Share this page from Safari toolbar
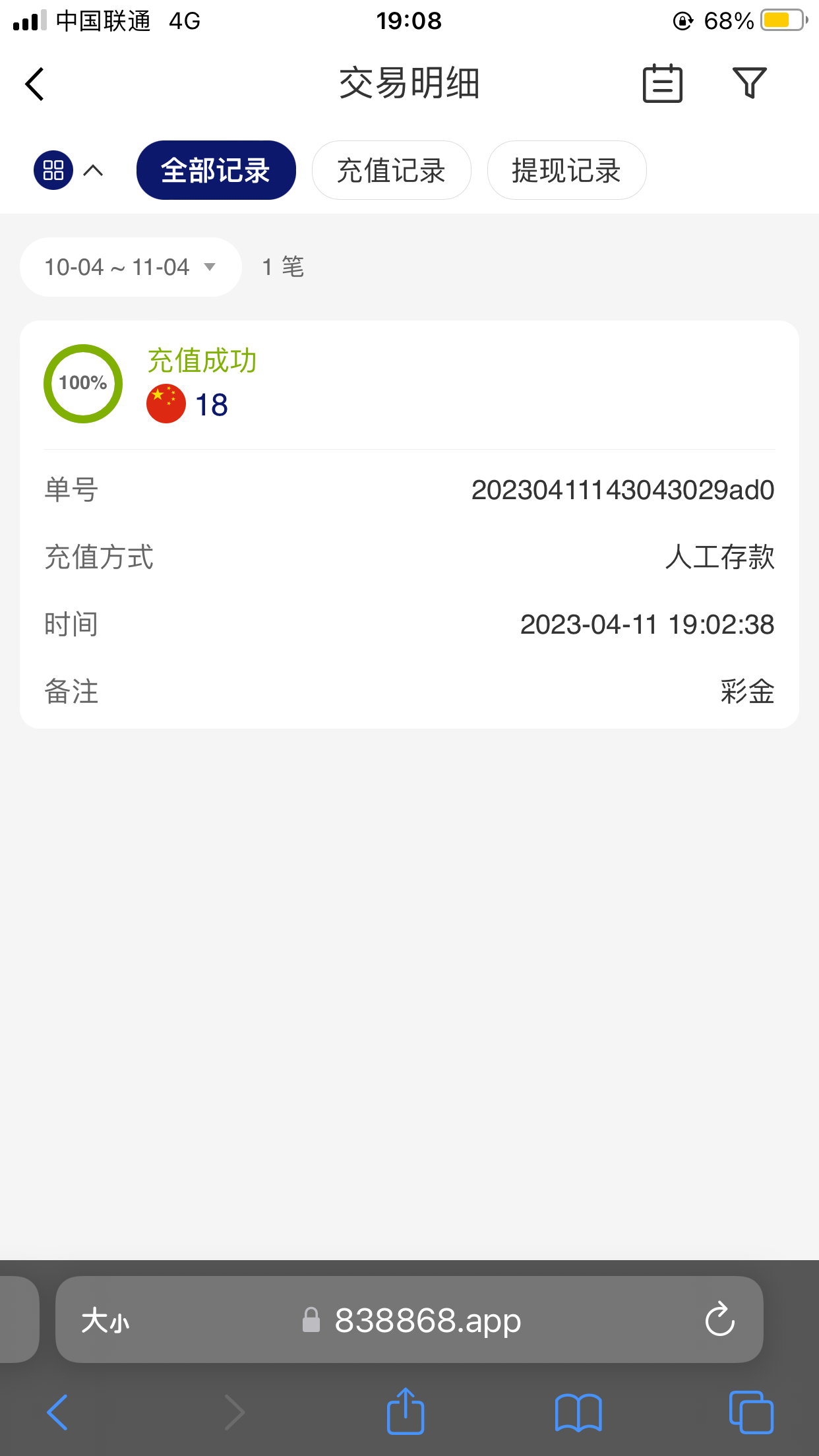 [405, 1412]
